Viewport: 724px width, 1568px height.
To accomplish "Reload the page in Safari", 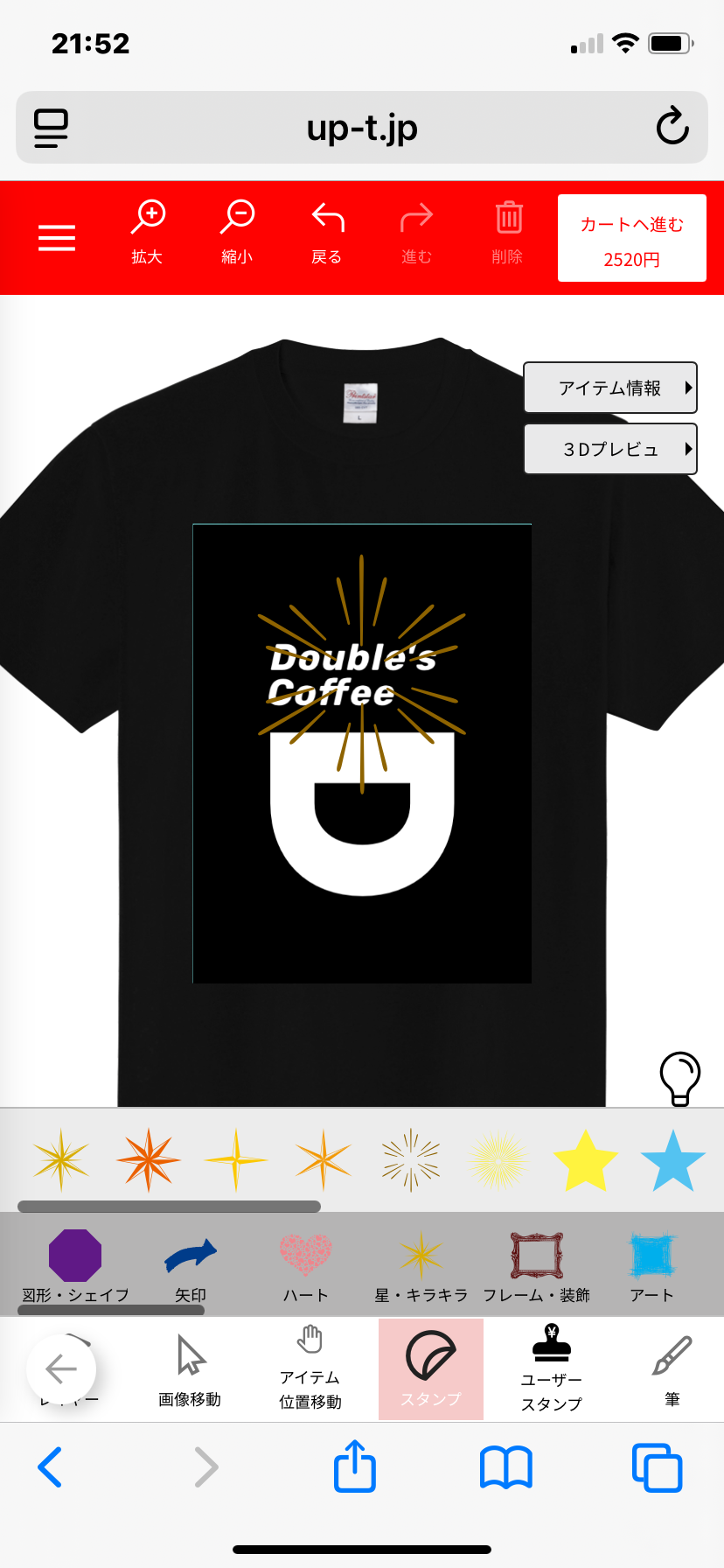I will (x=672, y=127).
